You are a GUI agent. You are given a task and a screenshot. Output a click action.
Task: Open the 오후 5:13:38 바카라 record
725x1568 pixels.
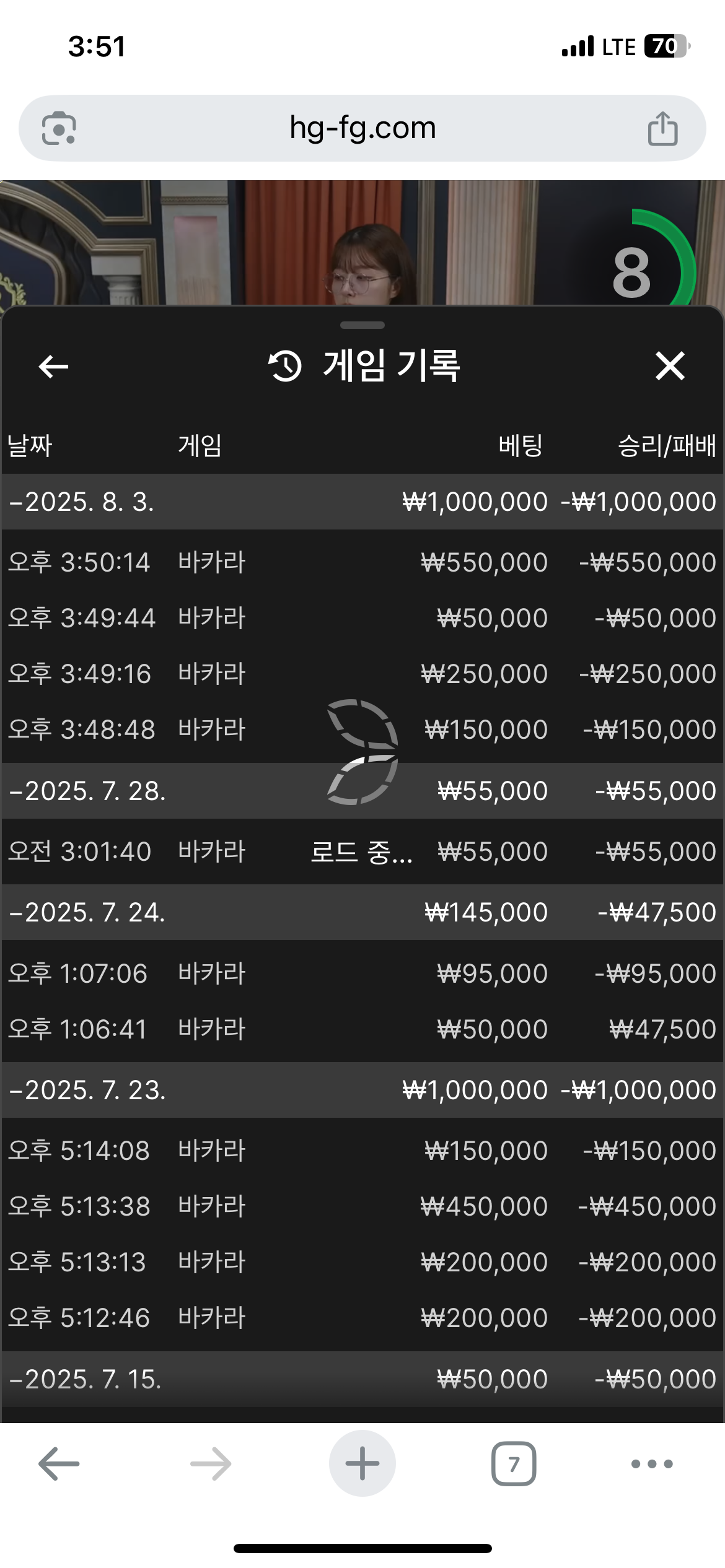(x=362, y=1206)
